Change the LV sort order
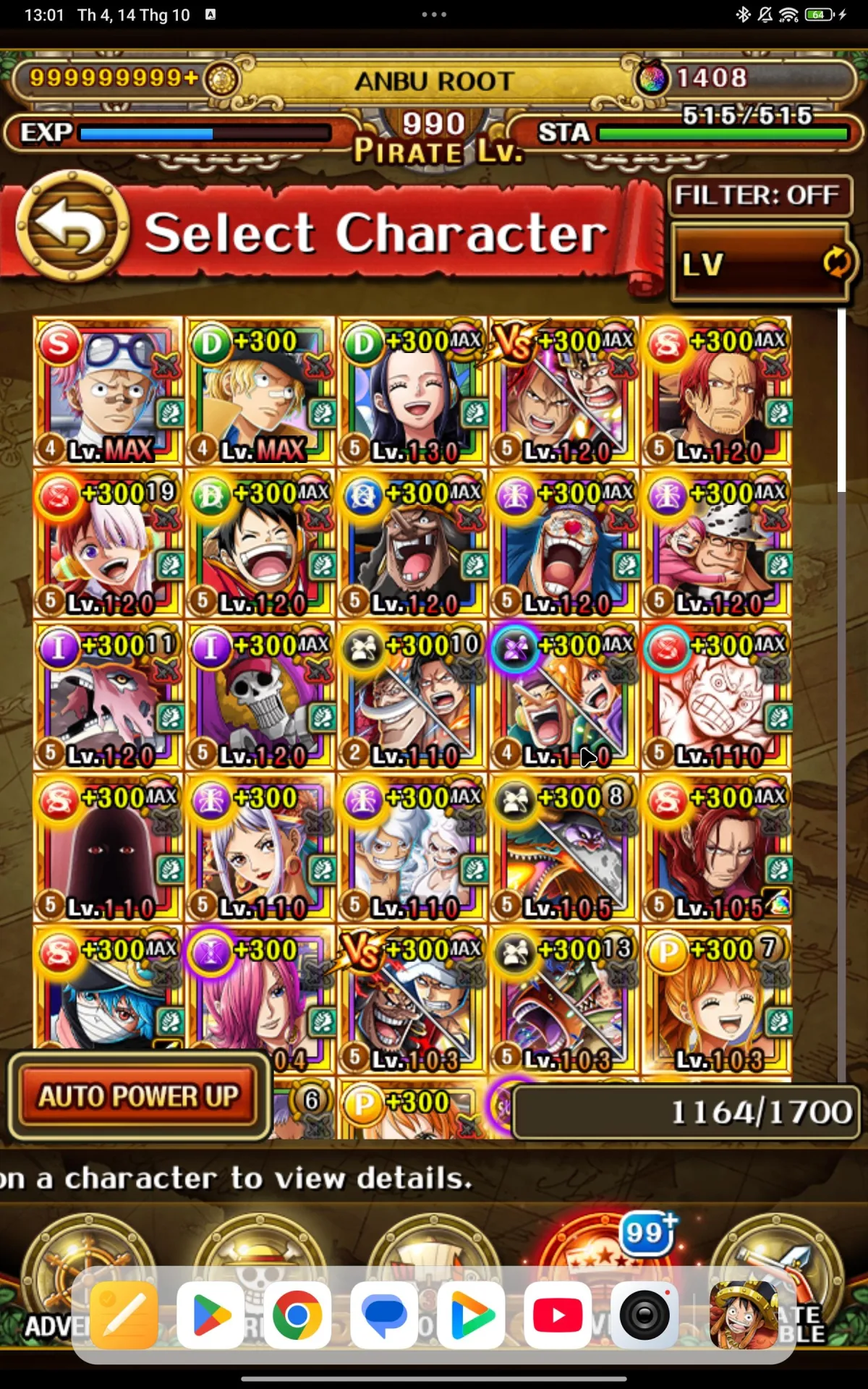868x1389 pixels. (761, 263)
